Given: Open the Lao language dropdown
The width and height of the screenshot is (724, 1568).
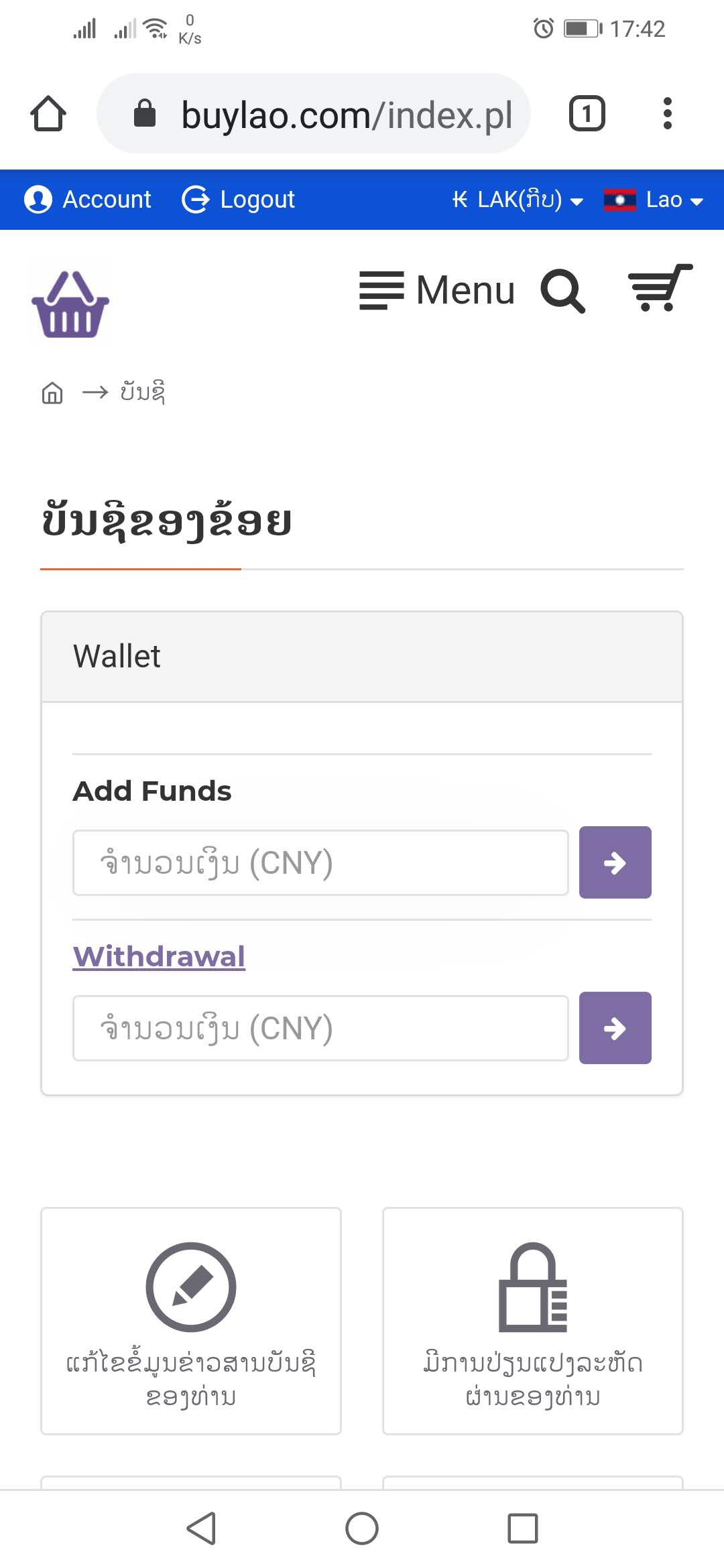Looking at the screenshot, I should (x=654, y=200).
